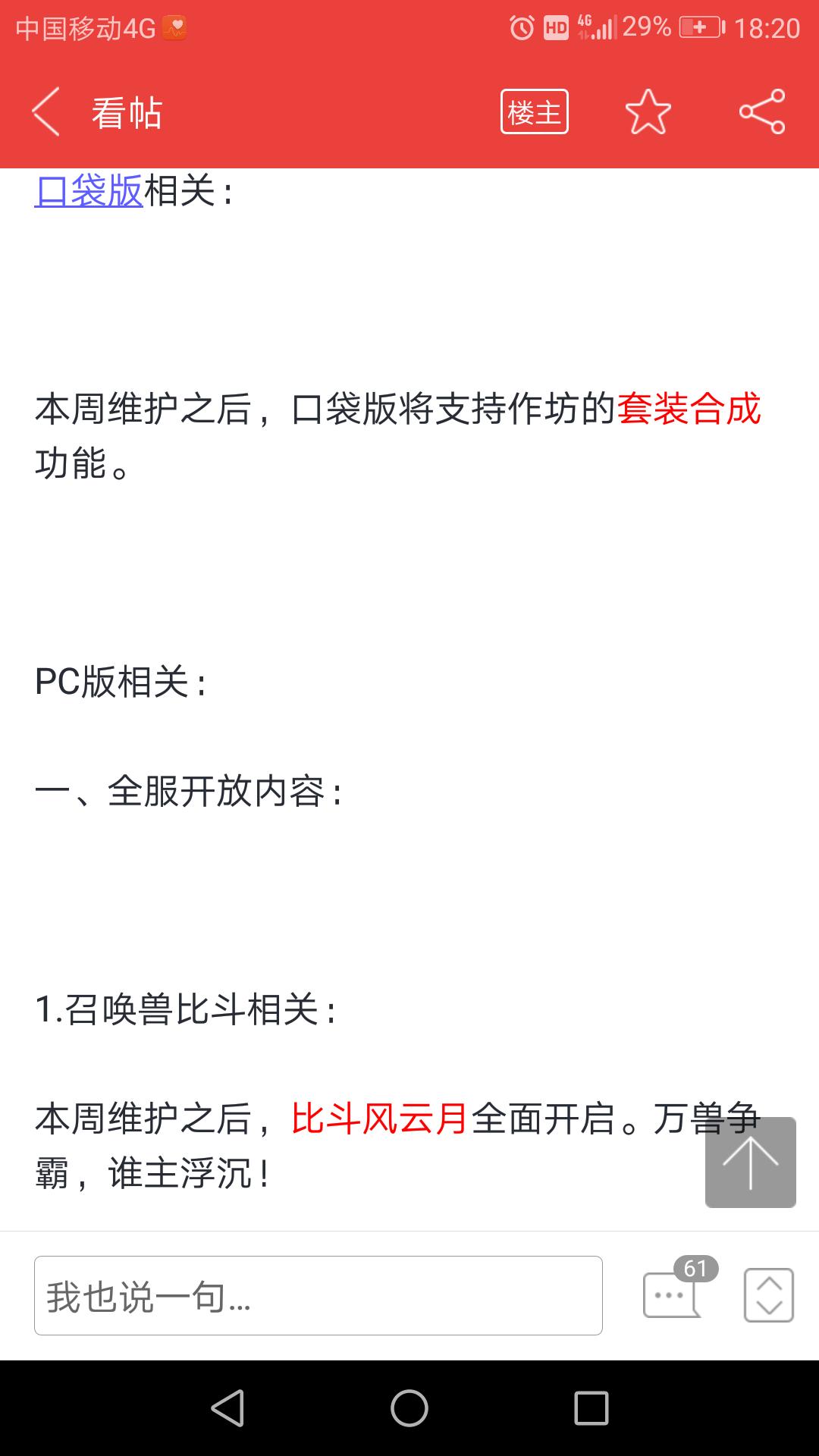Toggle the 楼主 only filter

(x=535, y=112)
